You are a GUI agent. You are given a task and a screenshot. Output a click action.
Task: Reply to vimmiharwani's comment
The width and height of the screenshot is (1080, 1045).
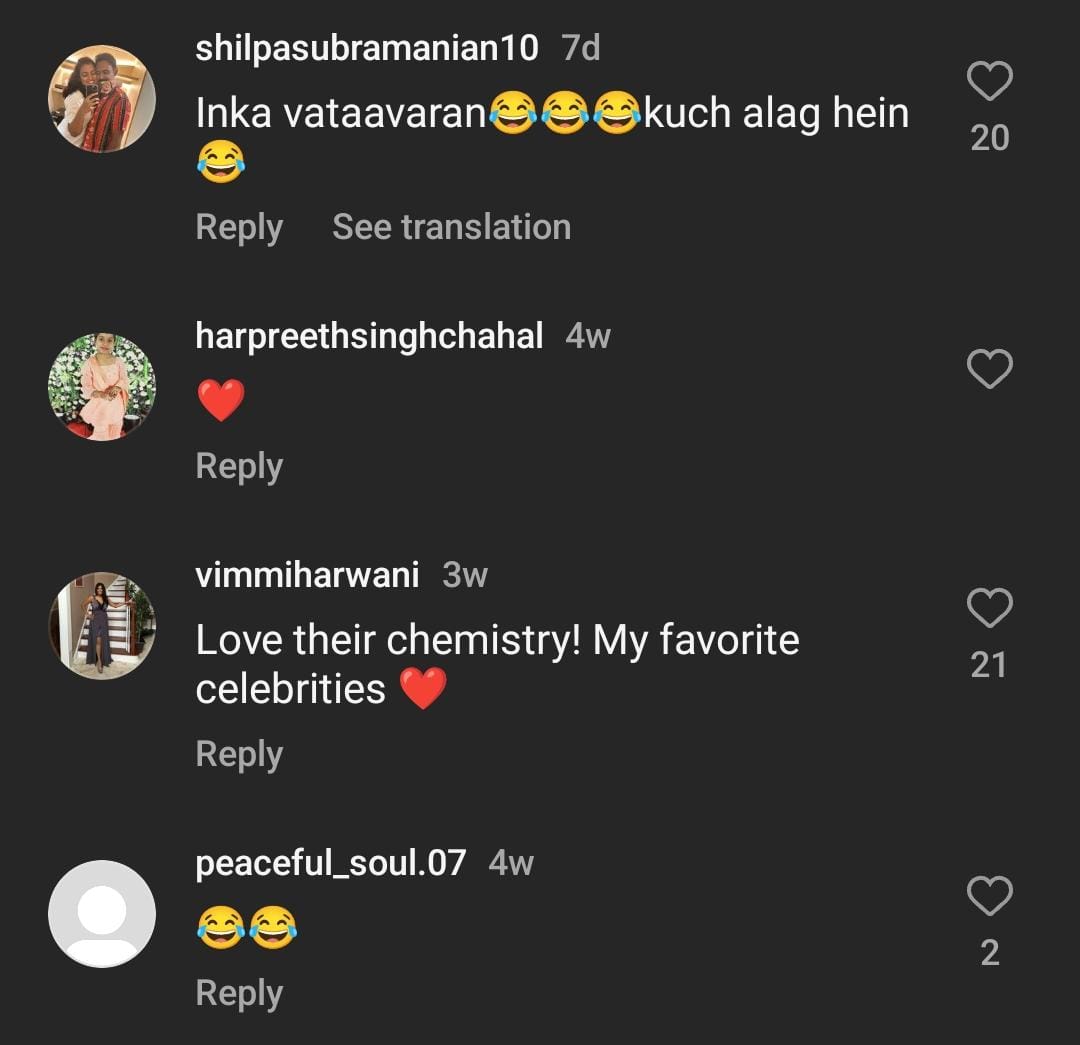coord(239,754)
